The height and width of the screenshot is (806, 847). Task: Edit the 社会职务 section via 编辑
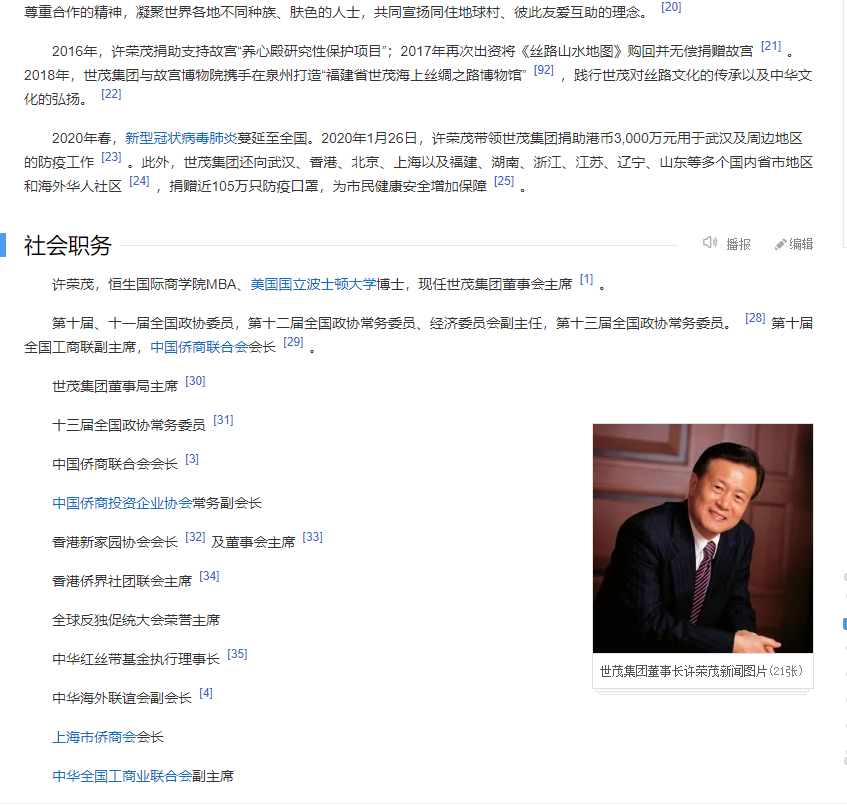(794, 244)
